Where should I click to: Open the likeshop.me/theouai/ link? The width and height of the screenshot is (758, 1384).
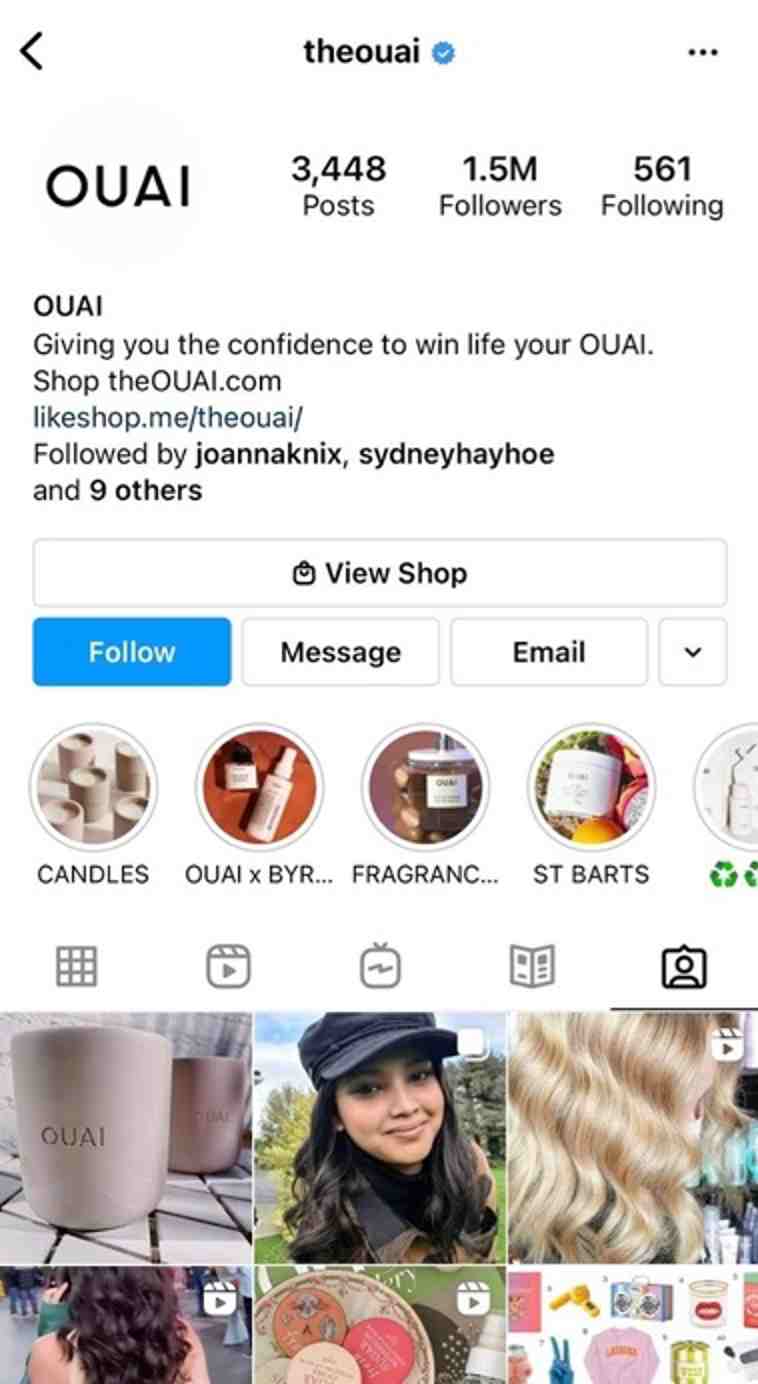point(168,417)
